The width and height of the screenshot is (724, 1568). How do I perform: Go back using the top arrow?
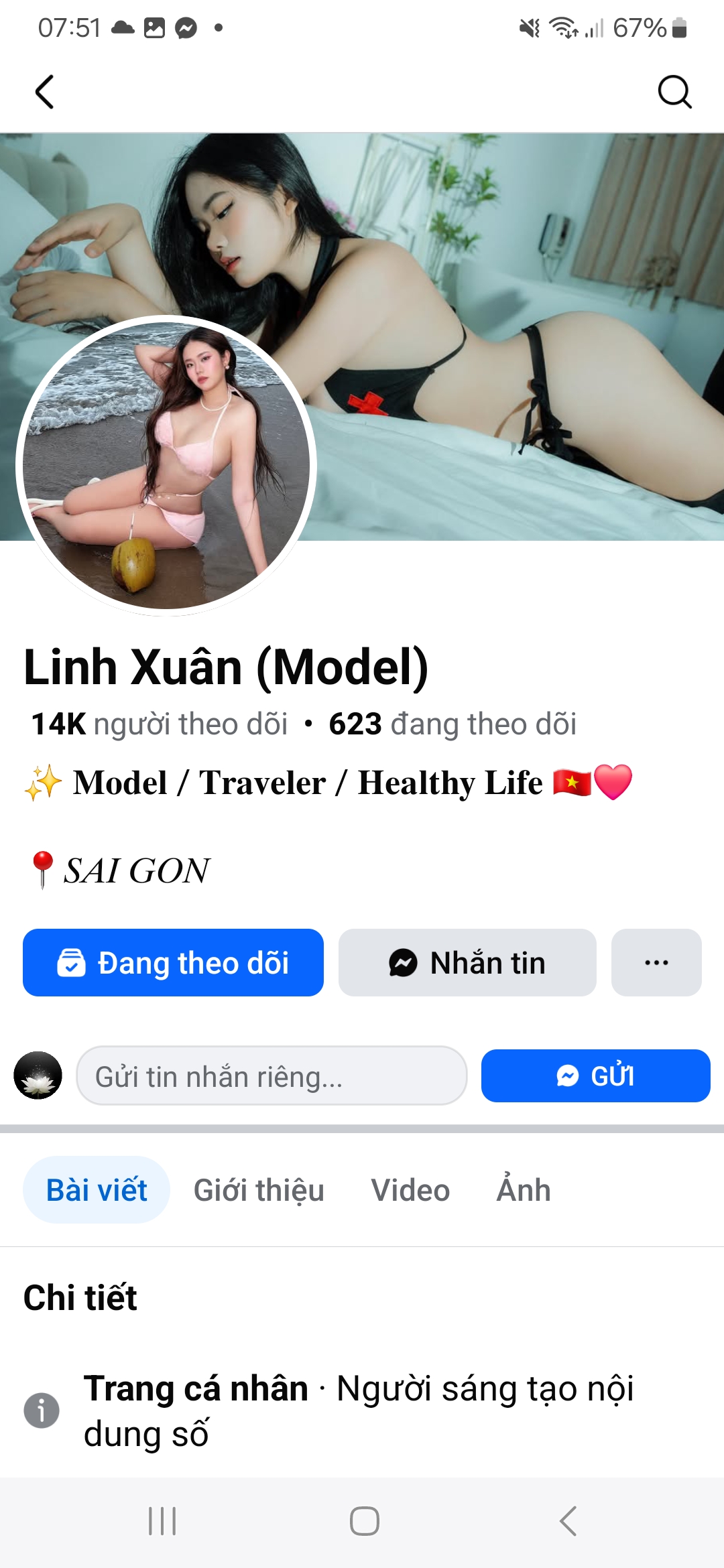44,92
